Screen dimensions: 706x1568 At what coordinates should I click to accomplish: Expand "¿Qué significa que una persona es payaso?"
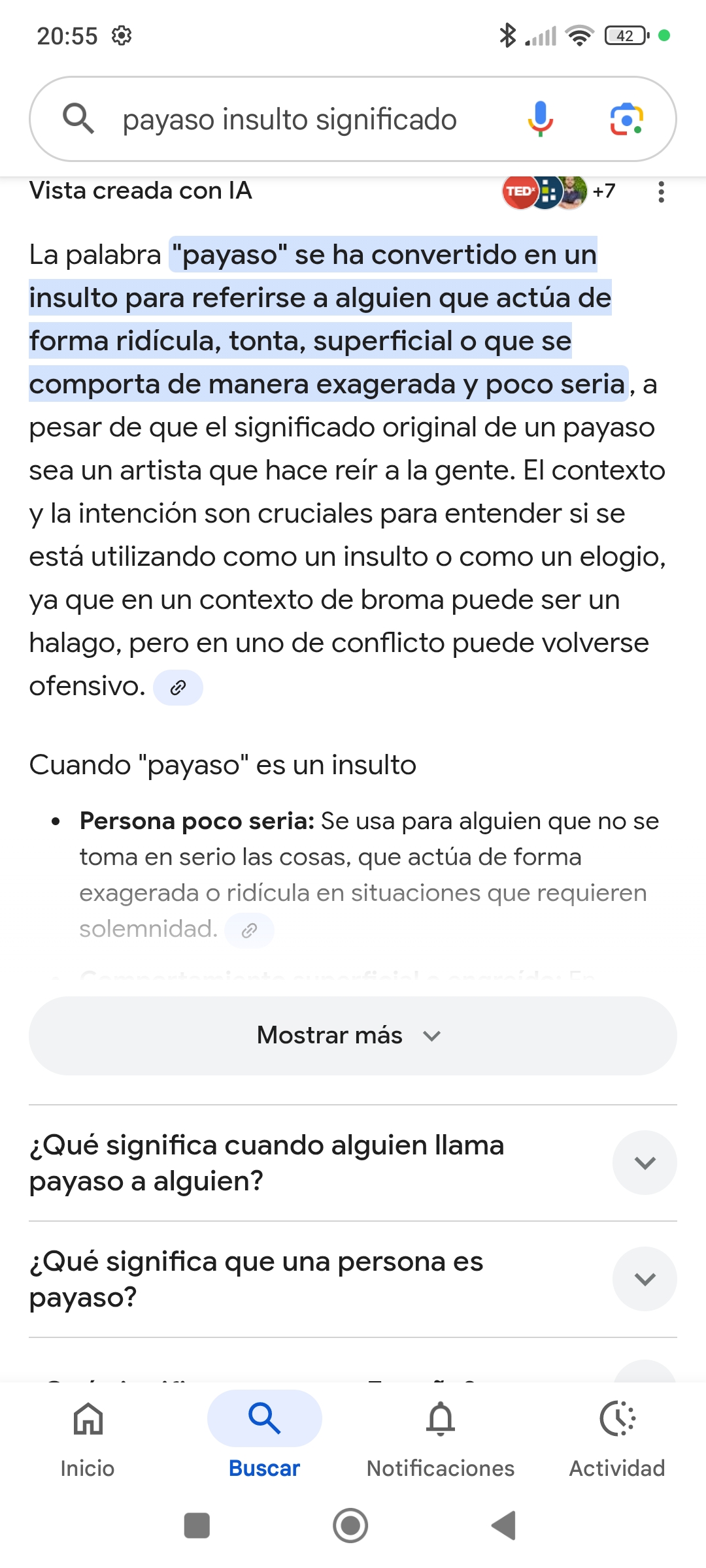click(353, 1279)
